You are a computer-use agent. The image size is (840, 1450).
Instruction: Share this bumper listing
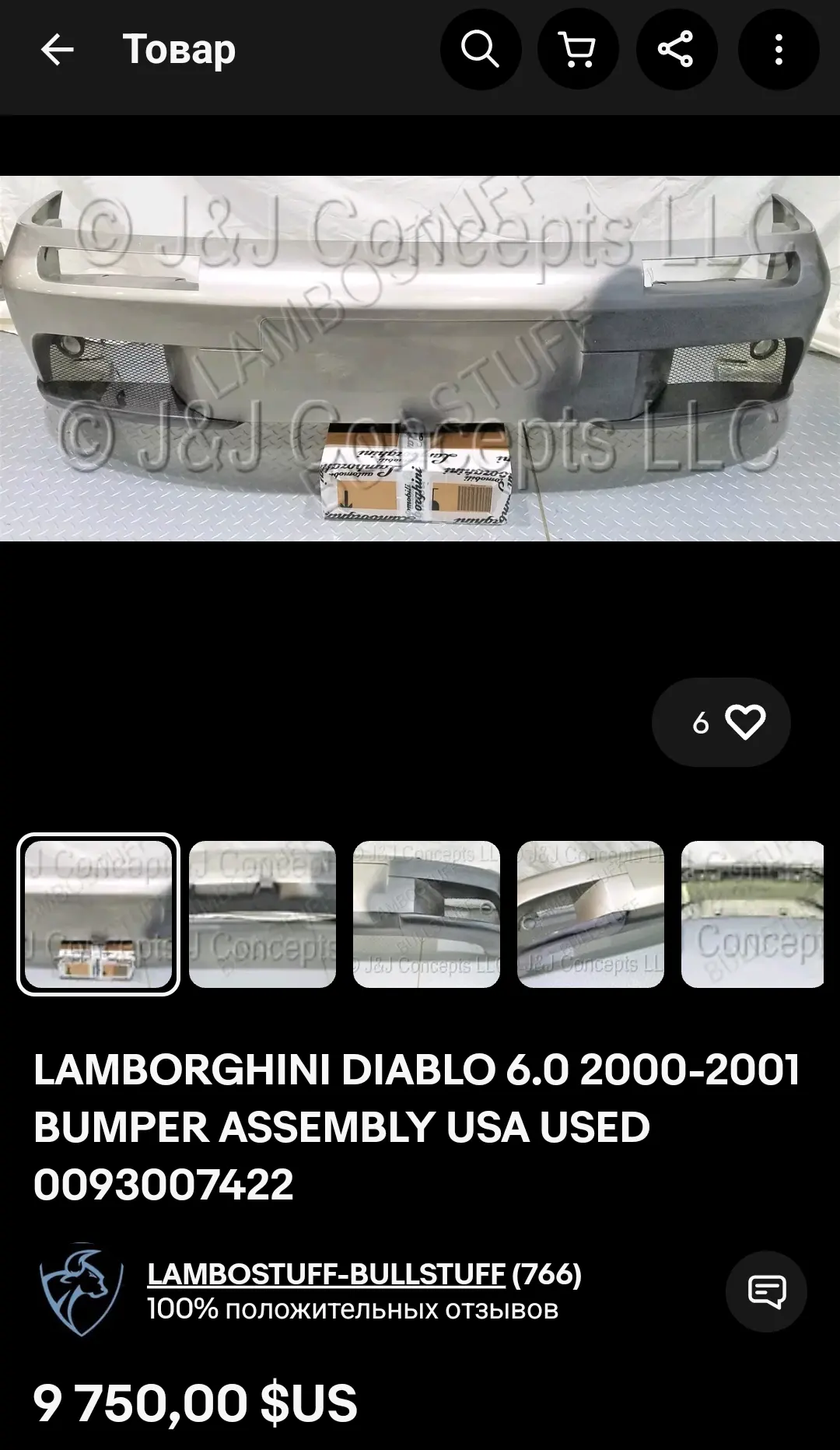(676, 51)
